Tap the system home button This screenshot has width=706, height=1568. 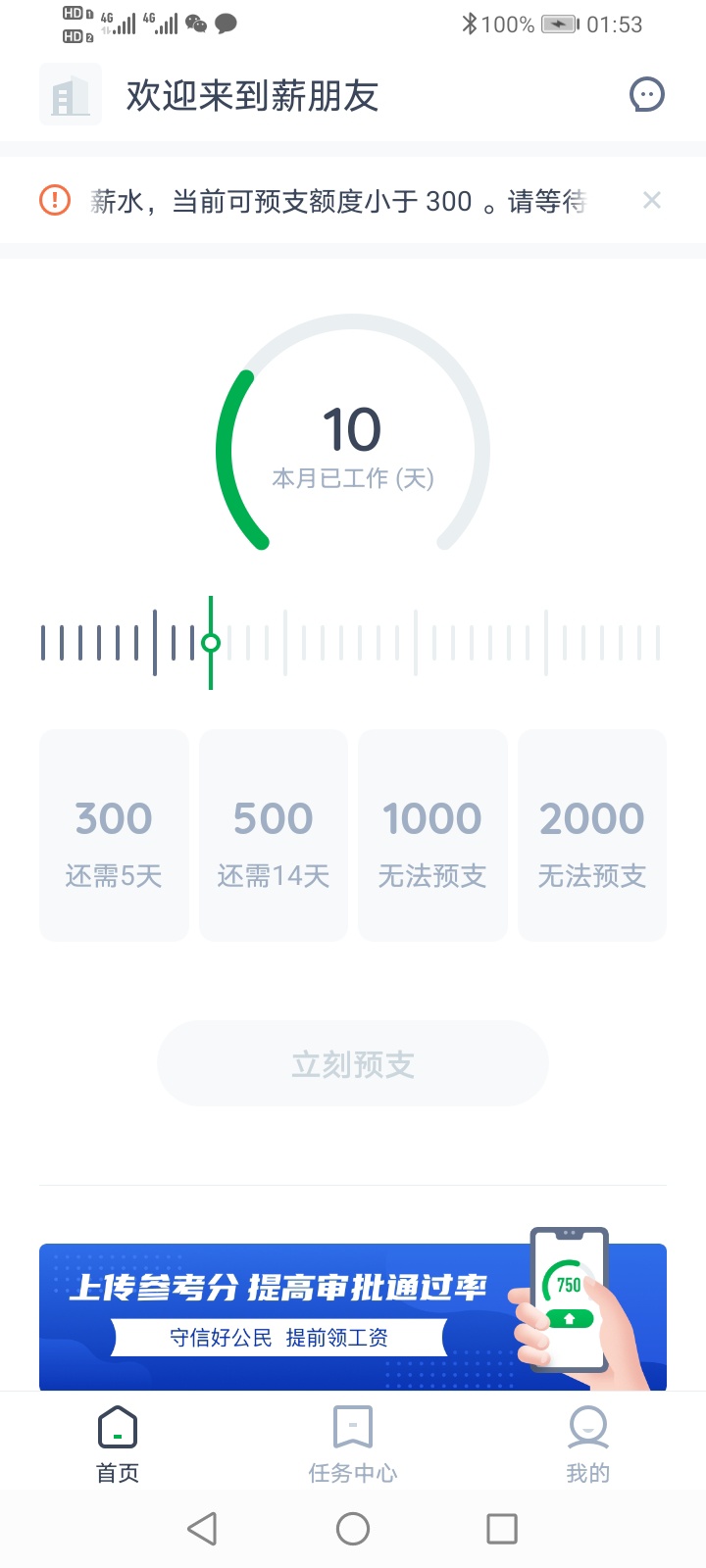(x=353, y=1529)
